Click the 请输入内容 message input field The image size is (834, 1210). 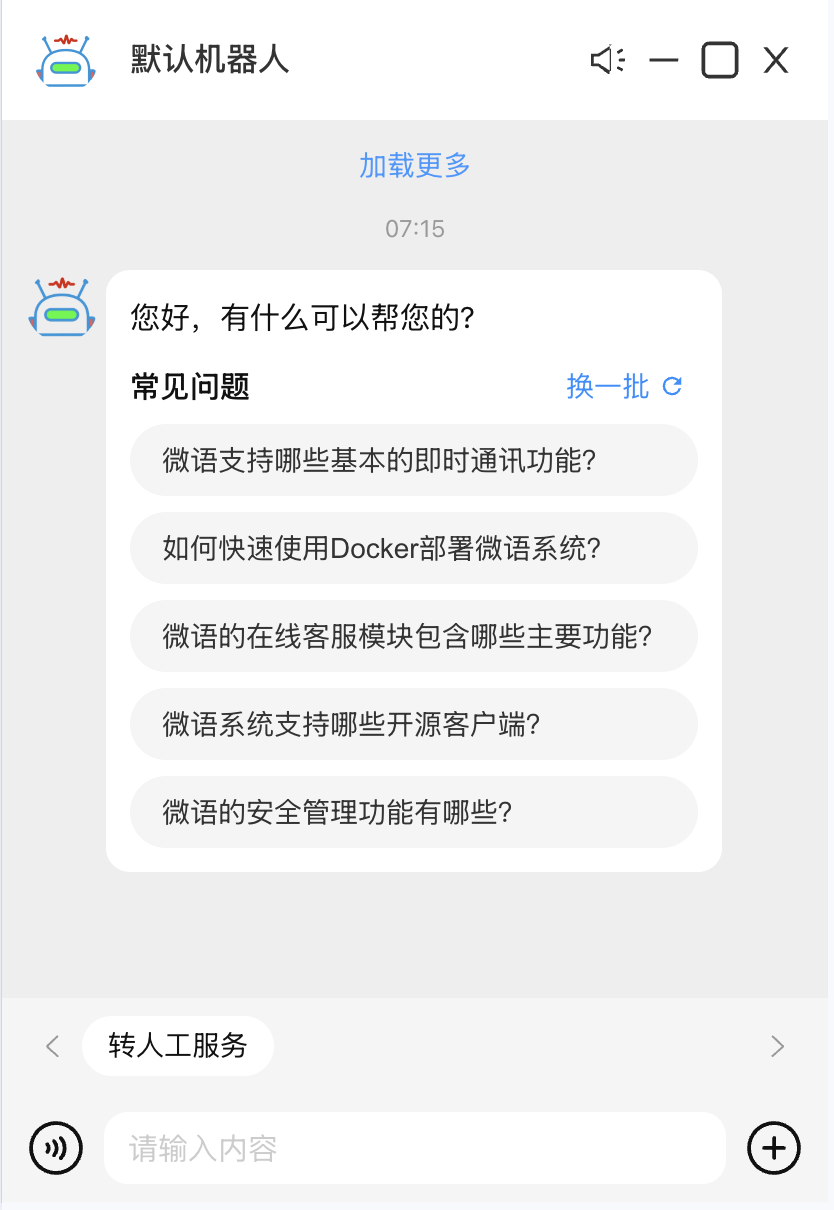point(414,1148)
